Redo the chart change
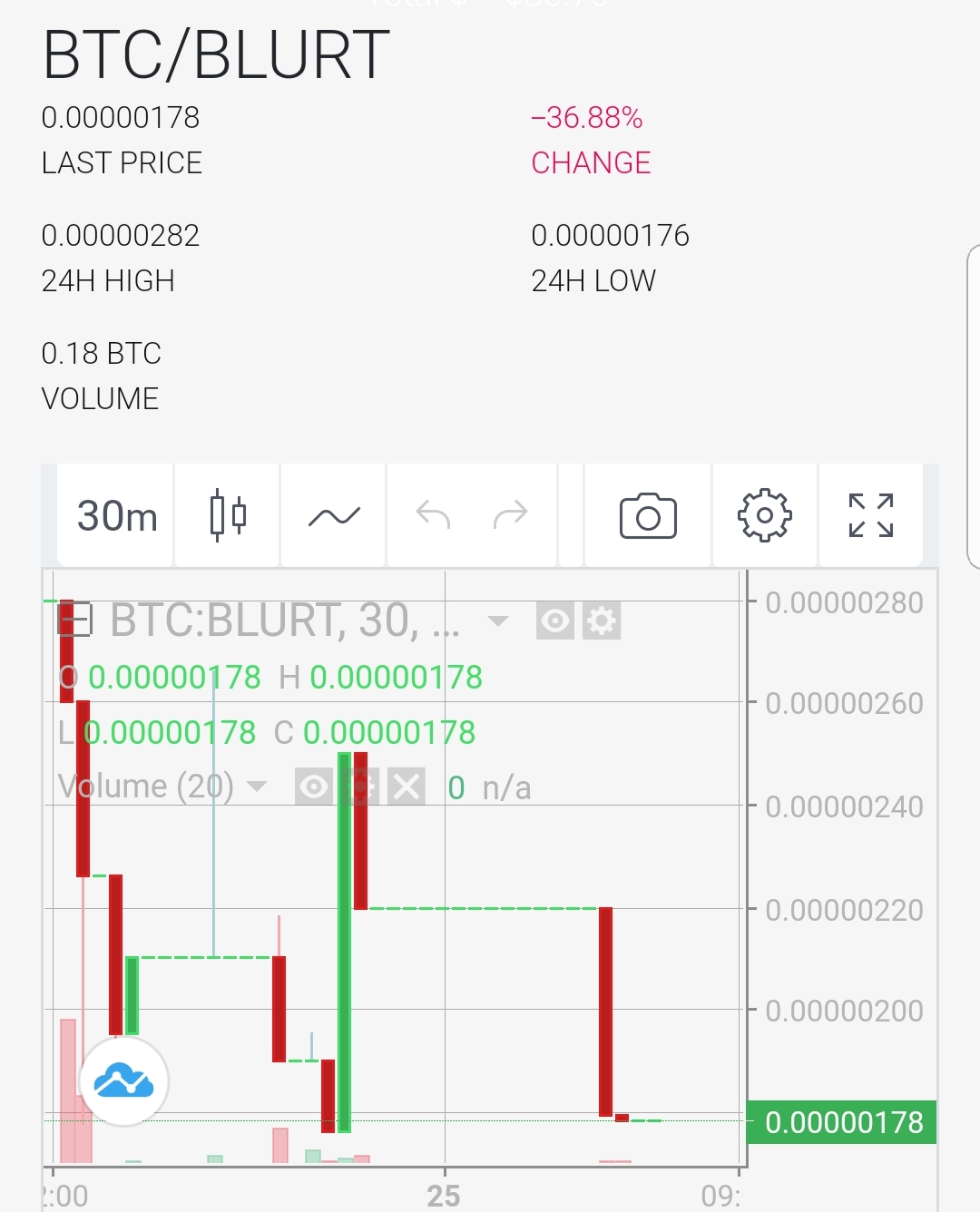This screenshot has height=1212, width=980. click(510, 516)
